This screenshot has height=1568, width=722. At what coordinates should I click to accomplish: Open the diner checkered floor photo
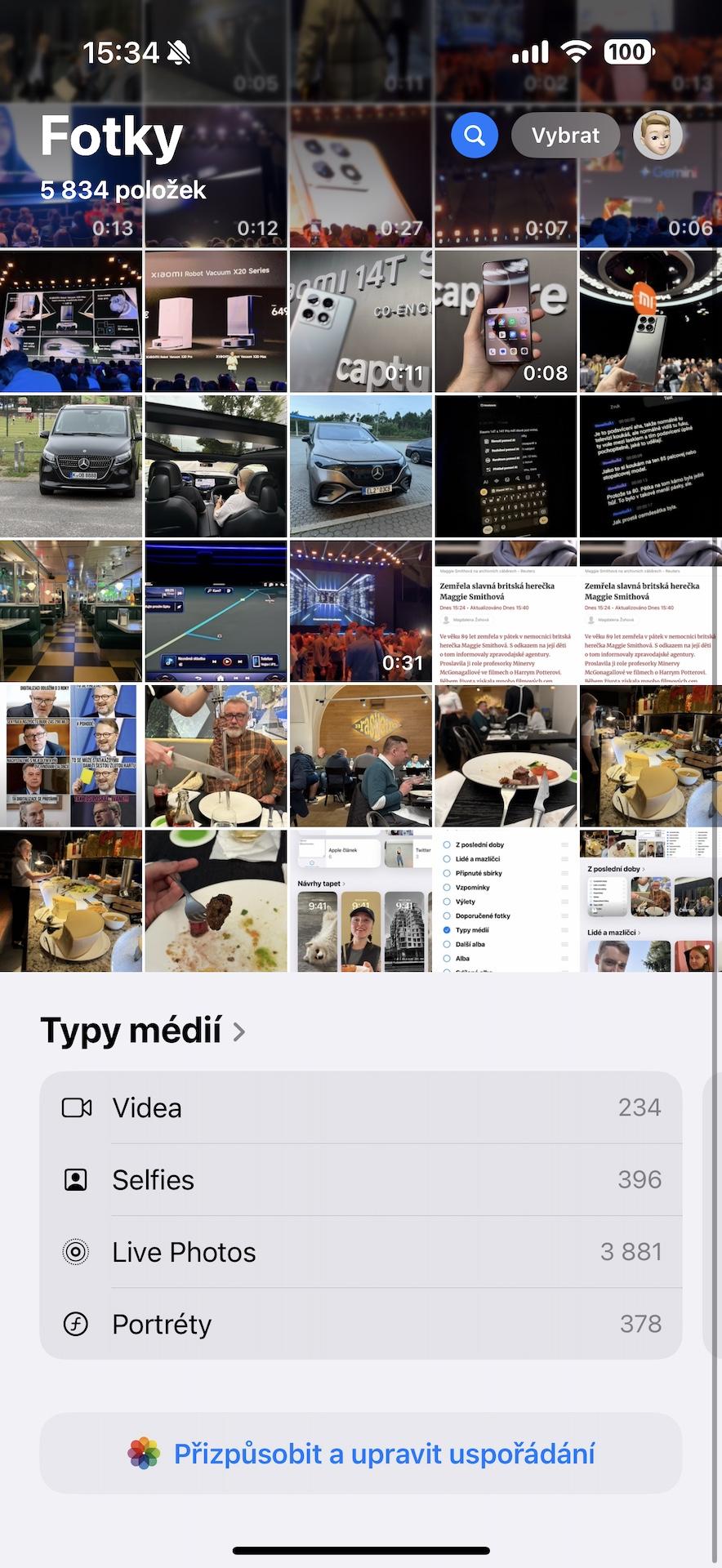tap(71, 611)
